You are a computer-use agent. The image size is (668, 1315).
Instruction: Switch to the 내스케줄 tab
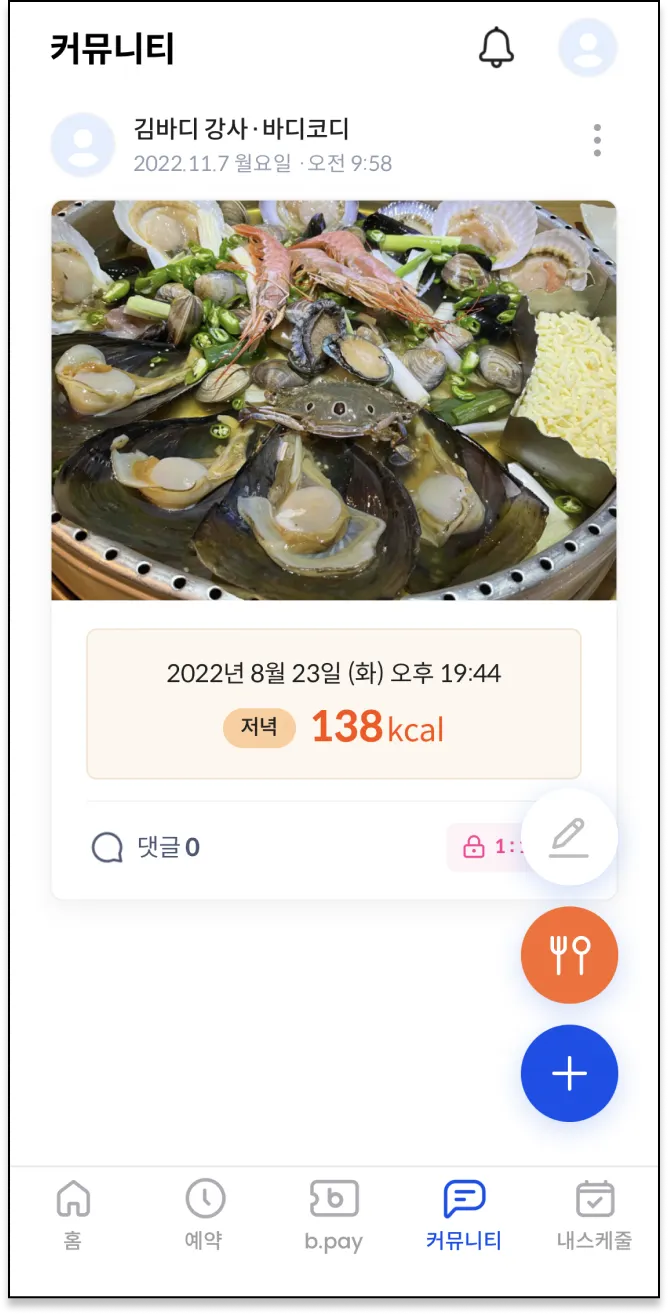tap(595, 1214)
